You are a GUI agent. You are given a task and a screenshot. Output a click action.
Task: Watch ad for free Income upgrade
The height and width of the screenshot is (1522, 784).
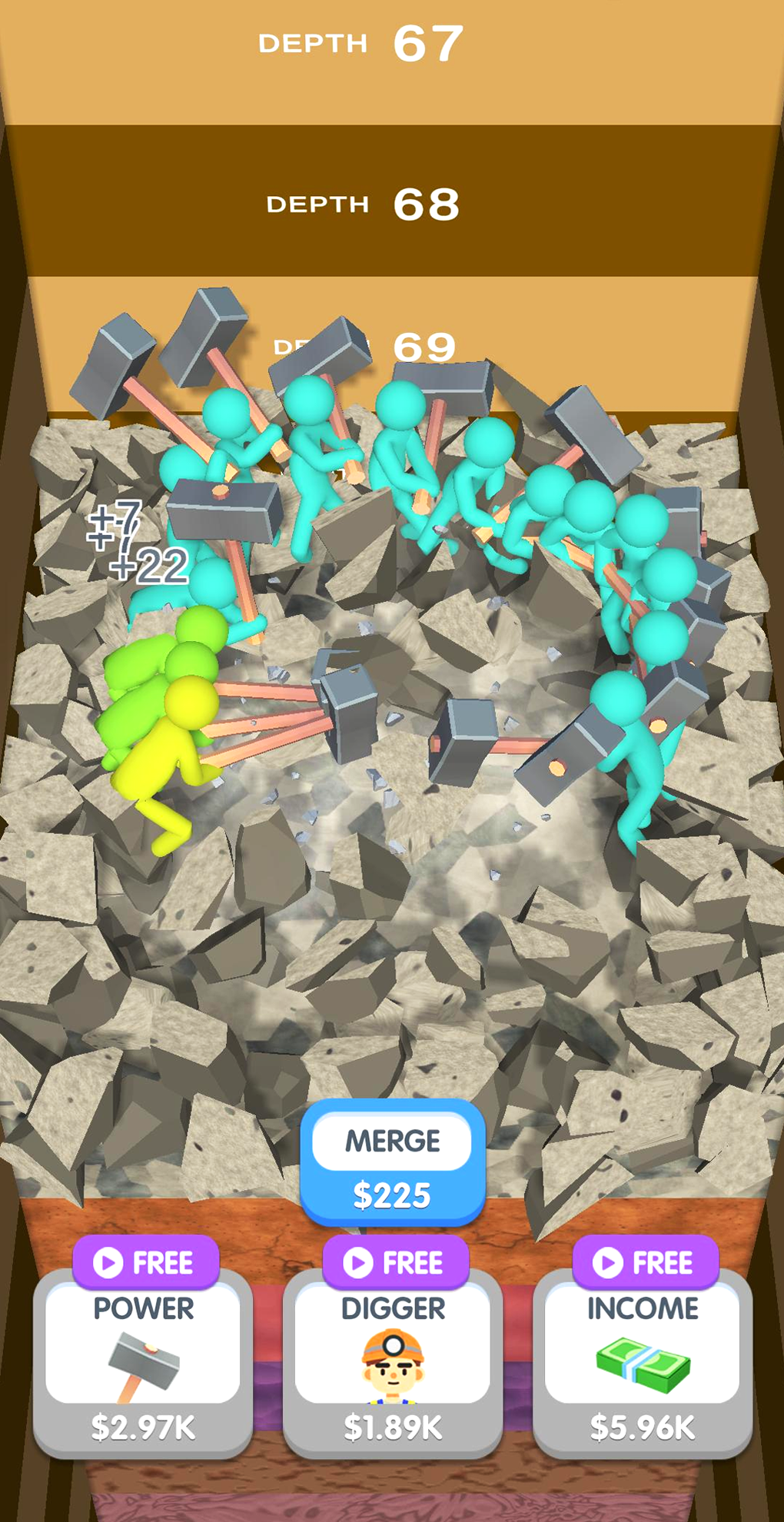pyautogui.click(x=646, y=1262)
